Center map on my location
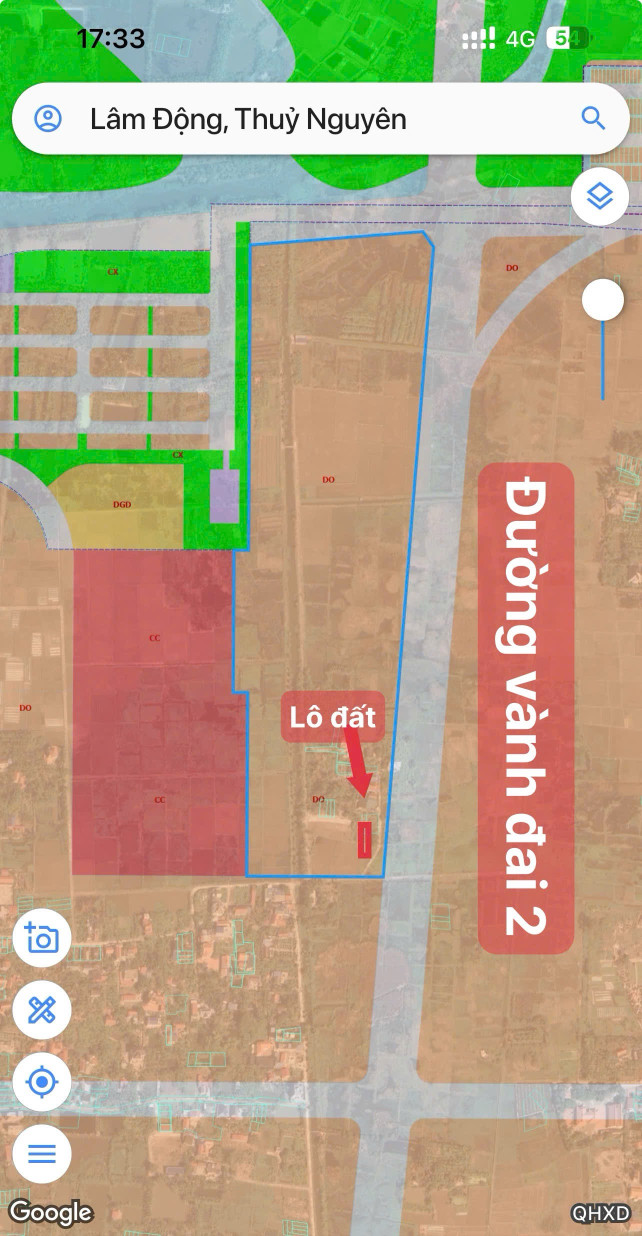This screenshot has height=1236, width=642. (x=42, y=1082)
